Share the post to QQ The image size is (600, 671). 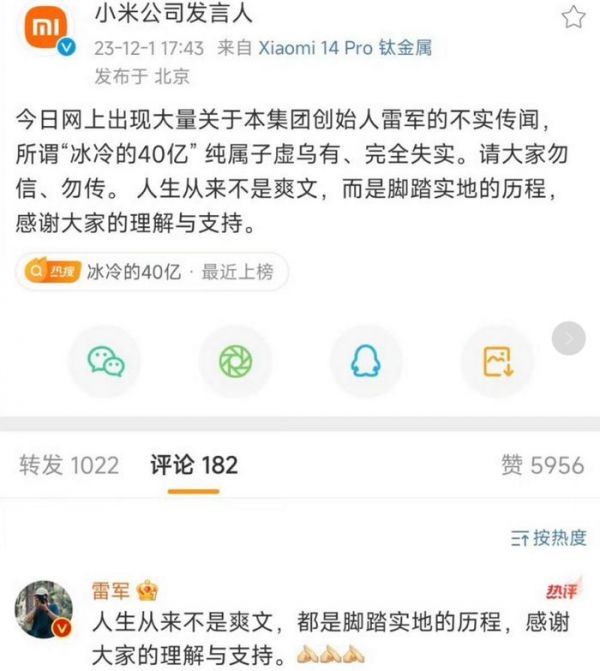366,361
